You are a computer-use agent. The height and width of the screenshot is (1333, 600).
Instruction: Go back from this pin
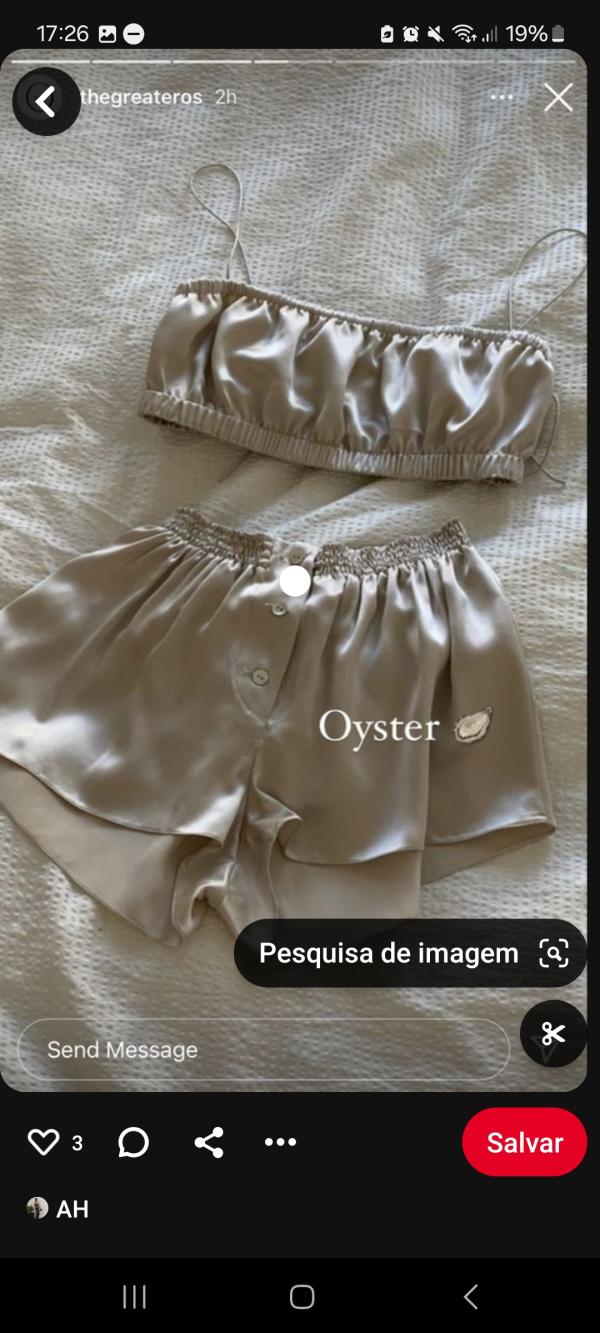coord(45,101)
